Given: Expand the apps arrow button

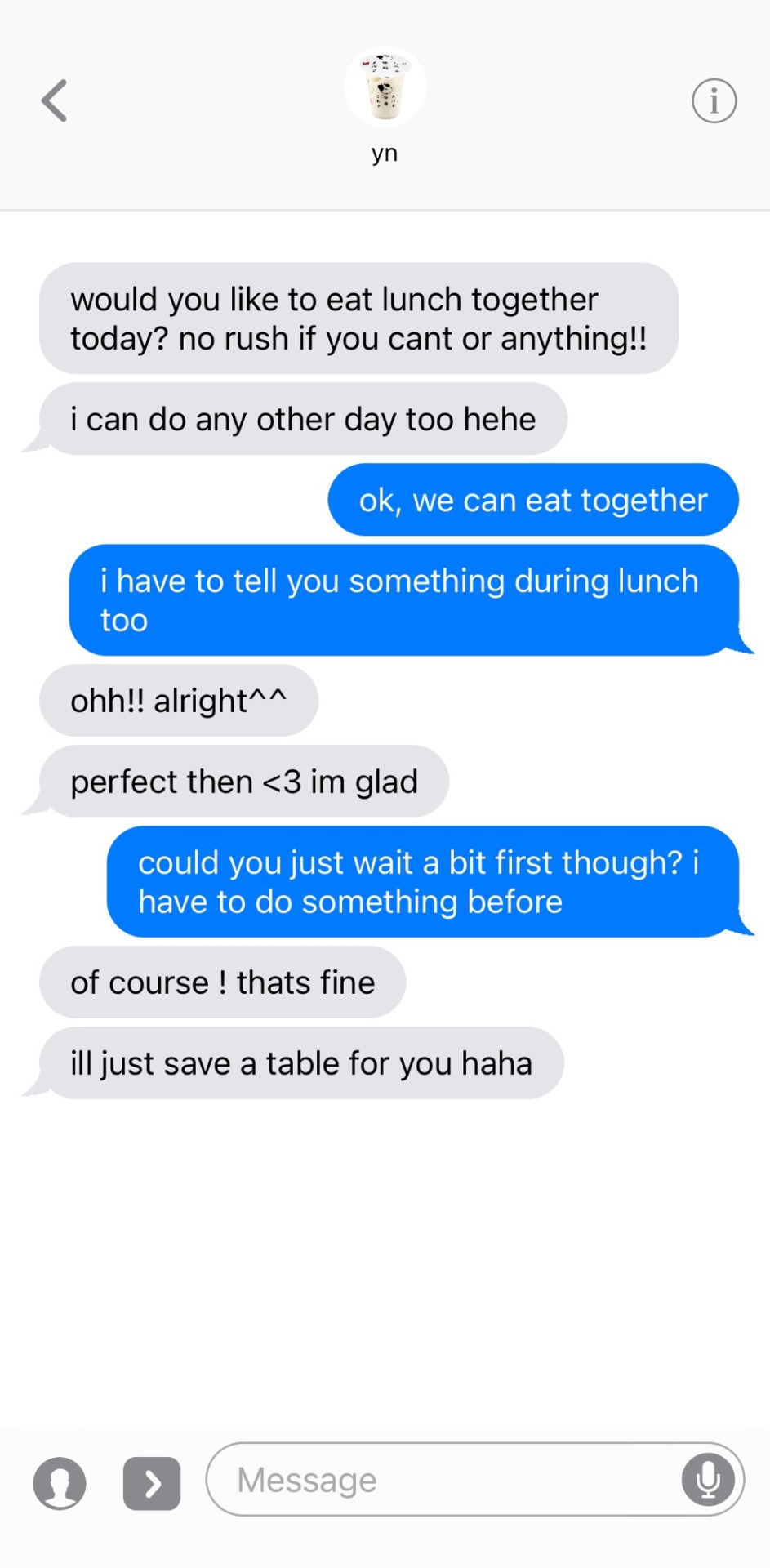Looking at the screenshot, I should click(x=152, y=1483).
